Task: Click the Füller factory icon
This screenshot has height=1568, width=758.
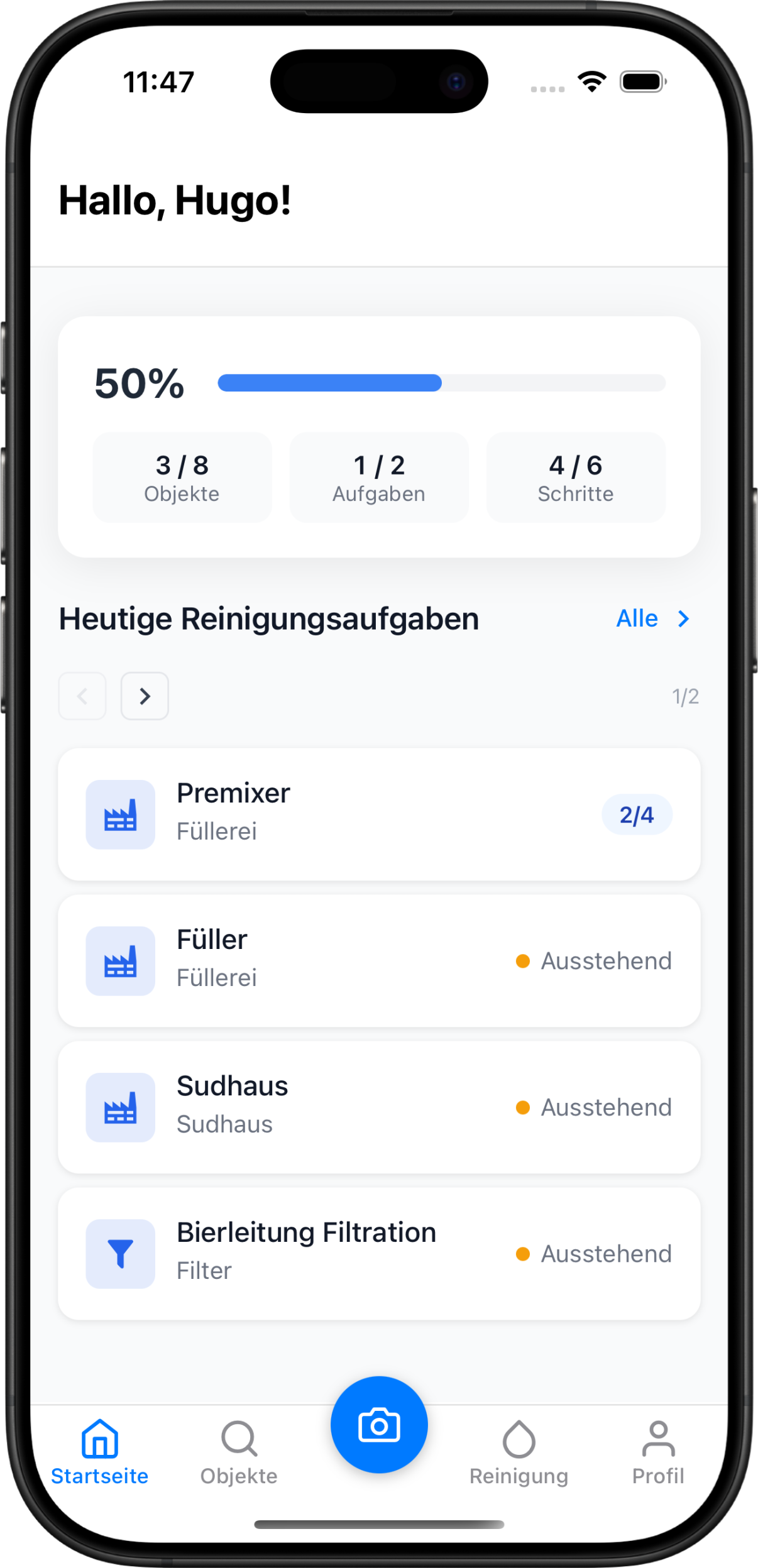Action: pyautogui.click(x=119, y=960)
